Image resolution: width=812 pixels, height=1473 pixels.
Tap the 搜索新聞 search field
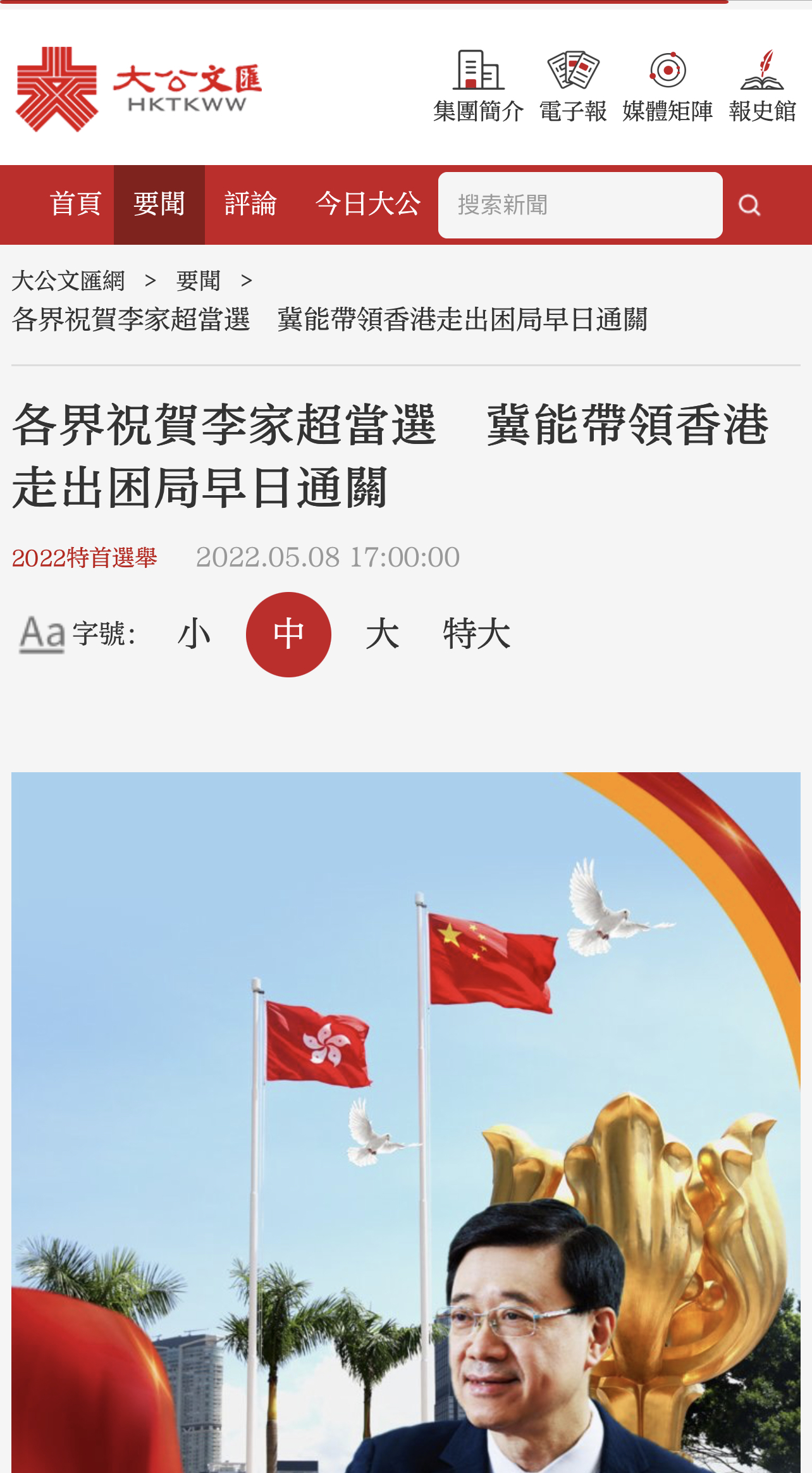579,205
